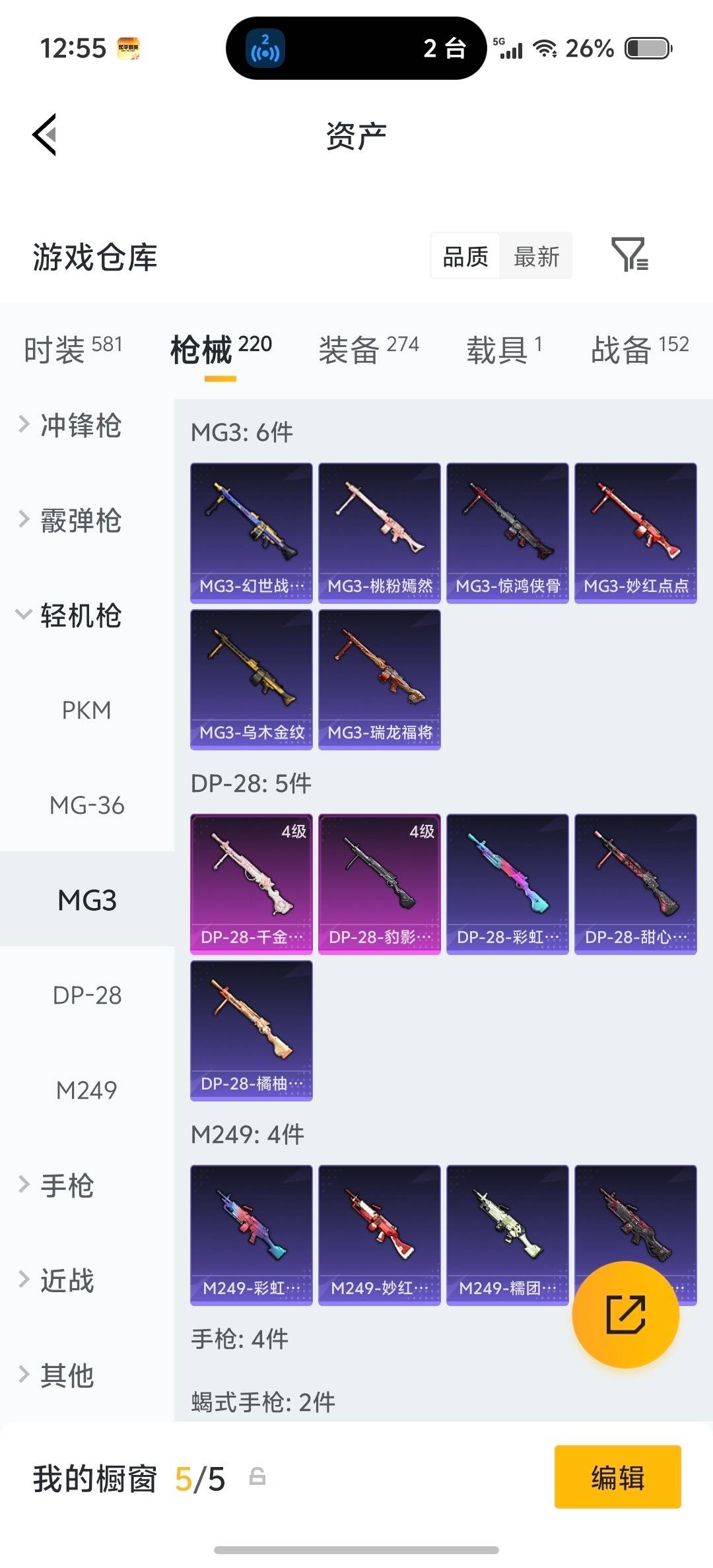Tap the back arrow to leave 资产 page

click(45, 135)
